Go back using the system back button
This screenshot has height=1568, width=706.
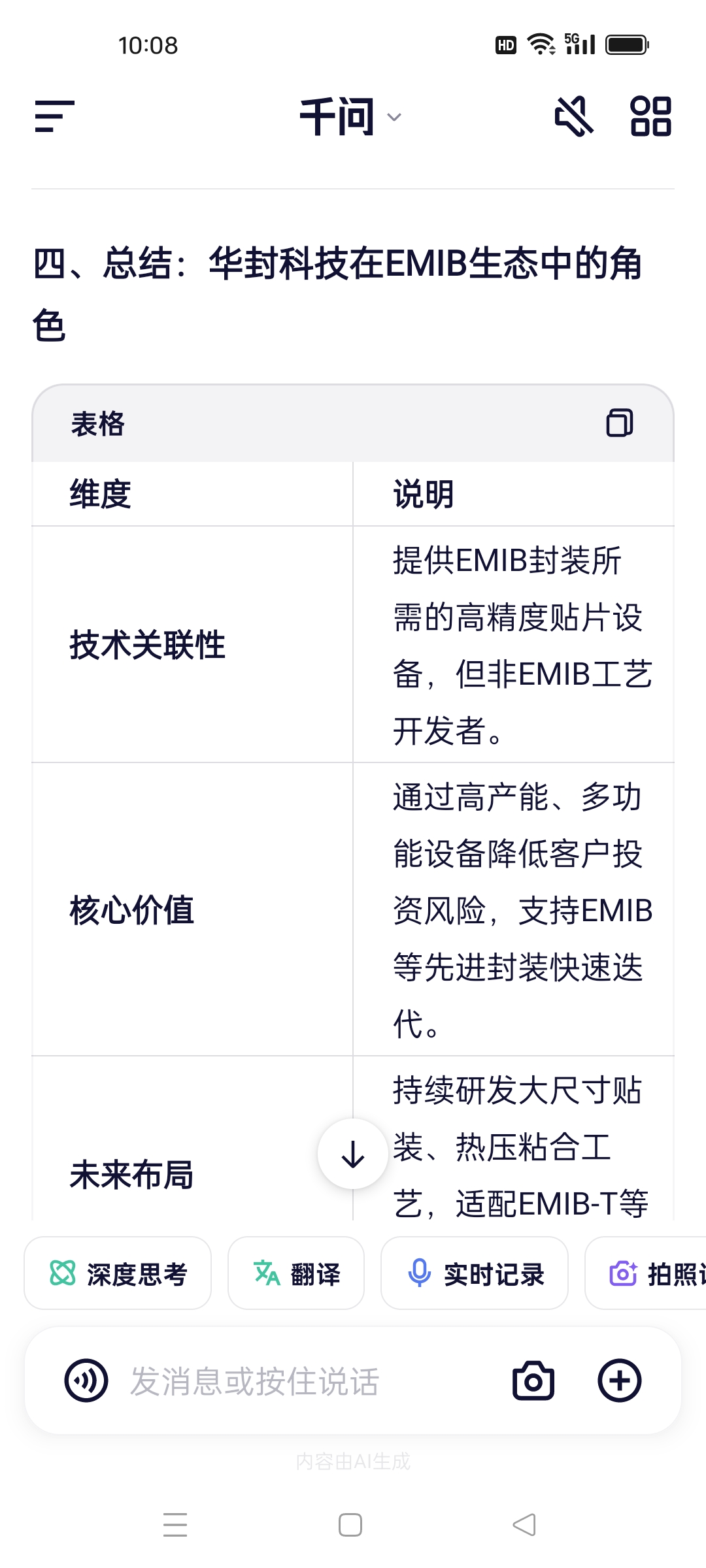524,1525
